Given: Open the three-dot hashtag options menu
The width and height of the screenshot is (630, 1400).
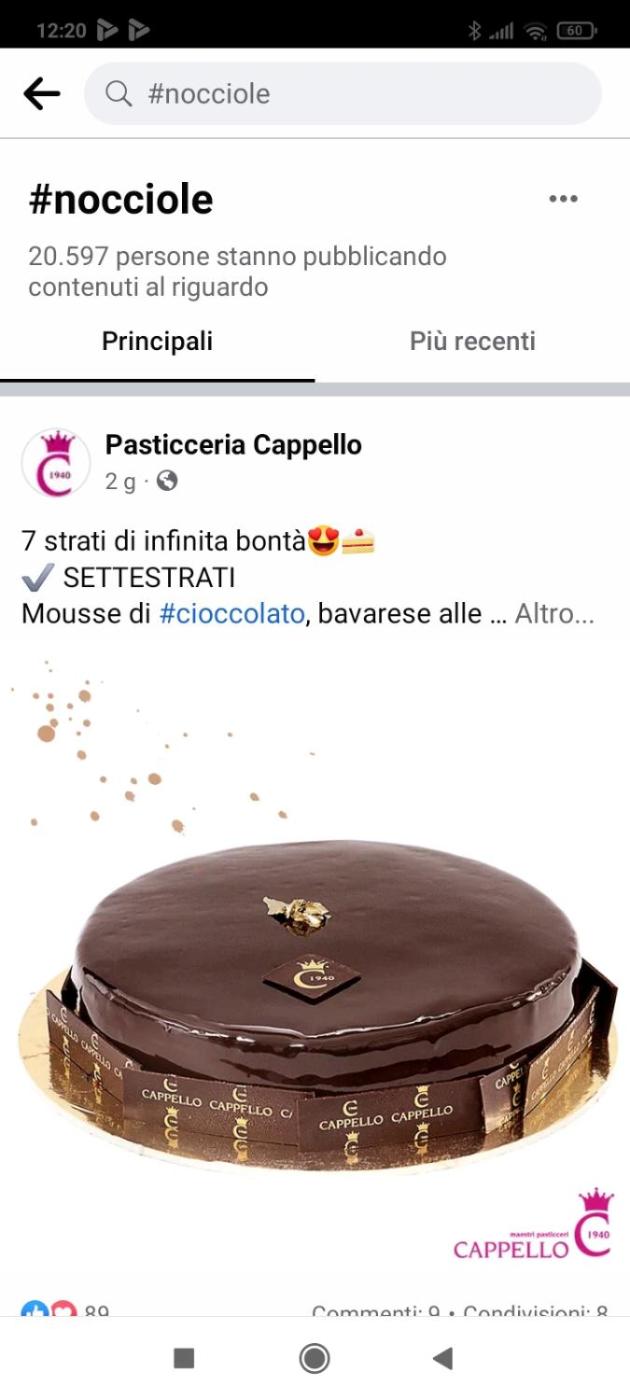Looking at the screenshot, I should coord(563,199).
